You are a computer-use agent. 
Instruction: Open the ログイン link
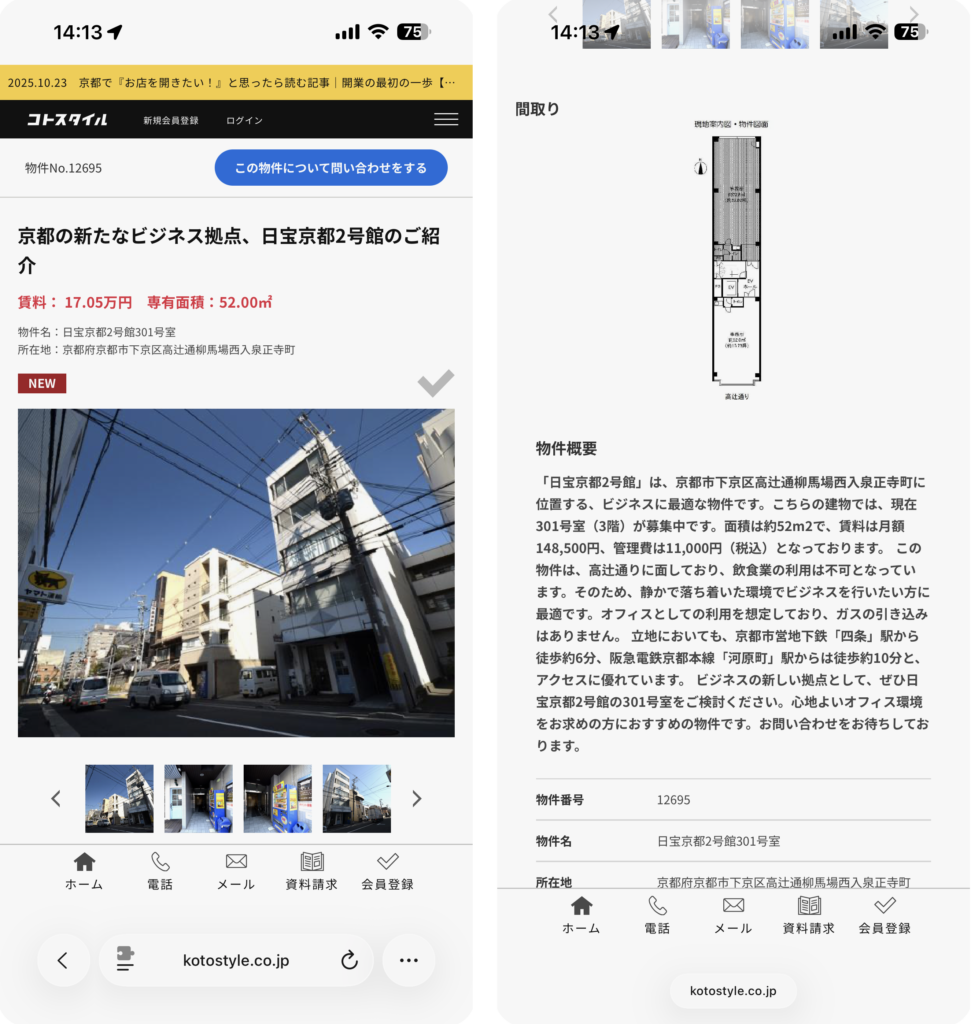coord(244,120)
